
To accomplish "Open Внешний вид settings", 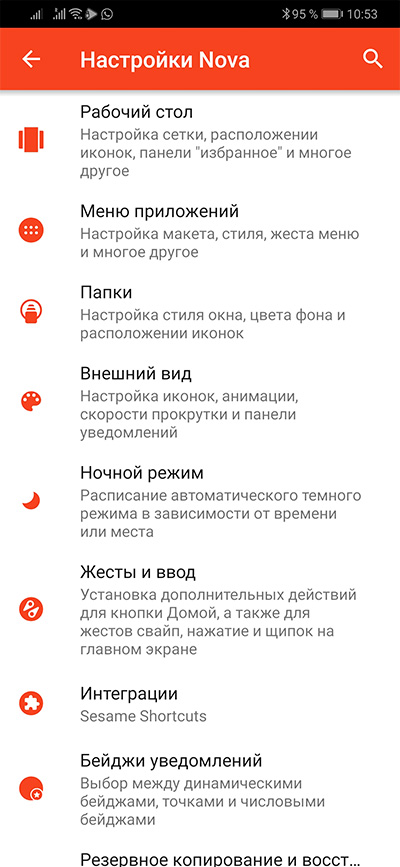I will pos(200,401).
